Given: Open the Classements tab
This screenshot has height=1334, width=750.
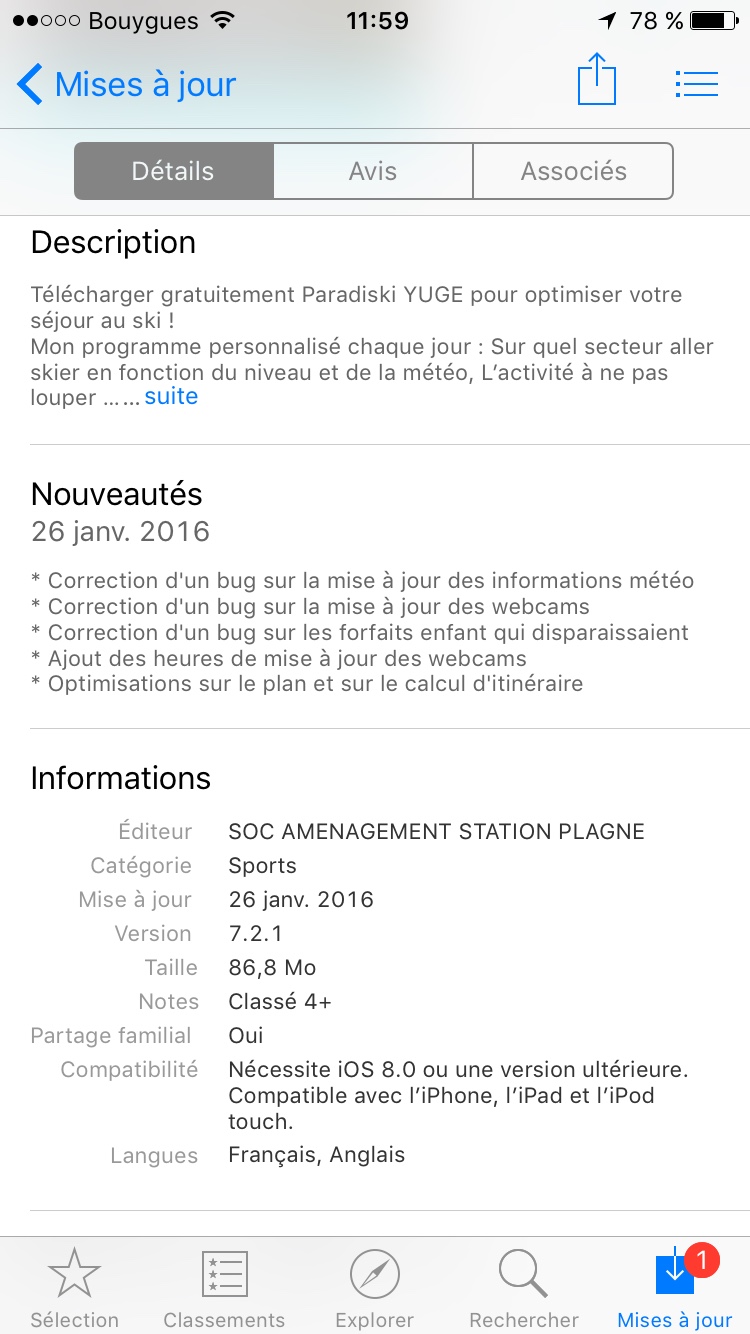Looking at the screenshot, I should 224,1288.
